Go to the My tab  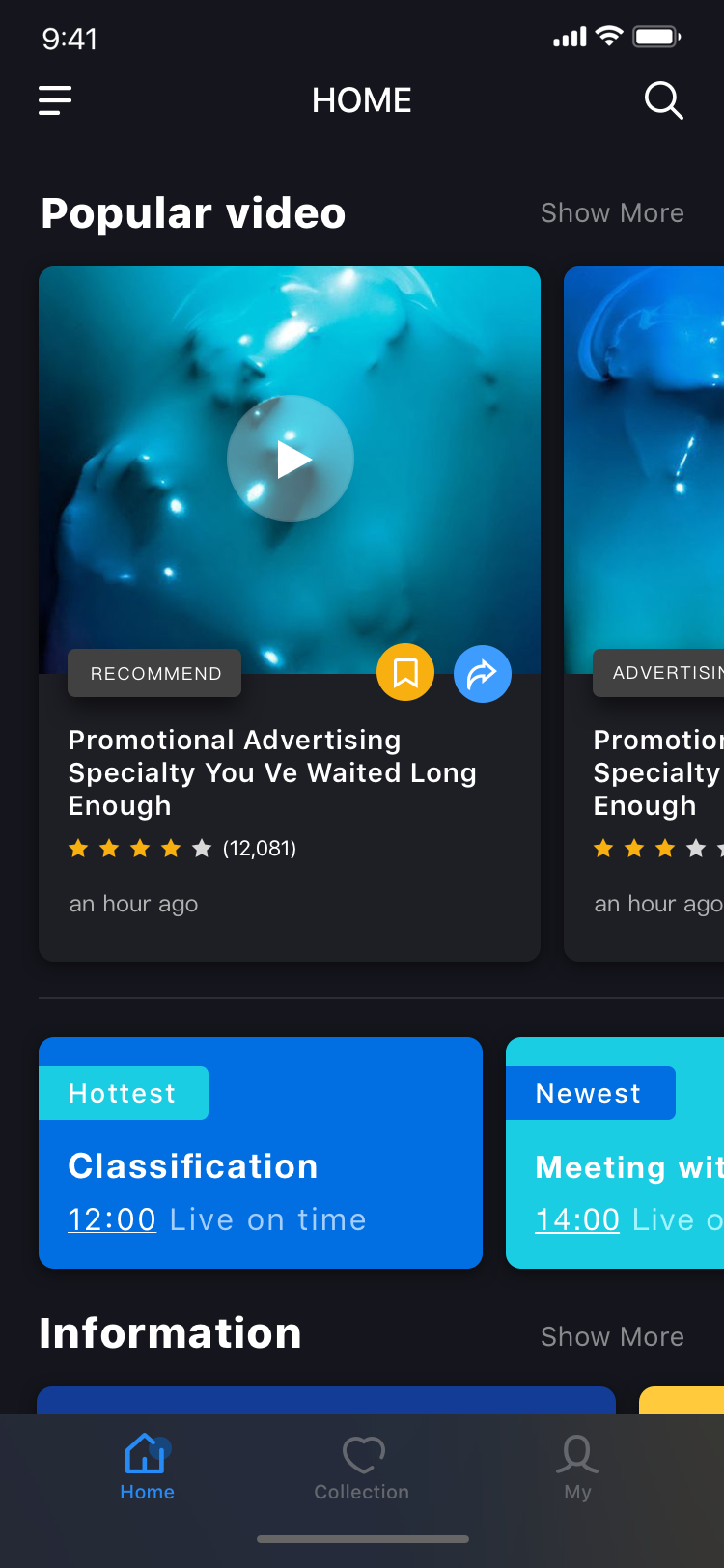tap(577, 1468)
